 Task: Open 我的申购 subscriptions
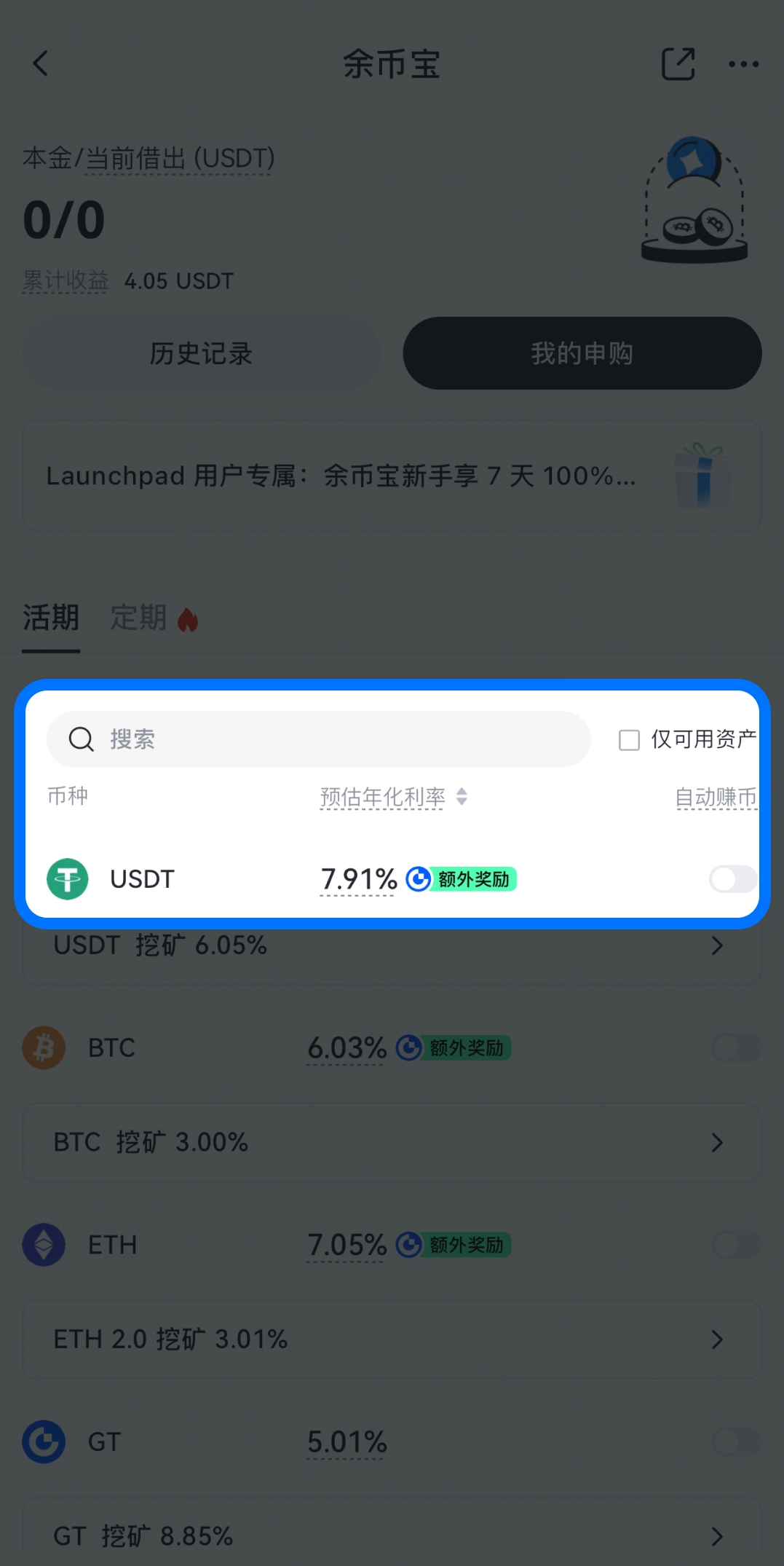[x=582, y=353]
